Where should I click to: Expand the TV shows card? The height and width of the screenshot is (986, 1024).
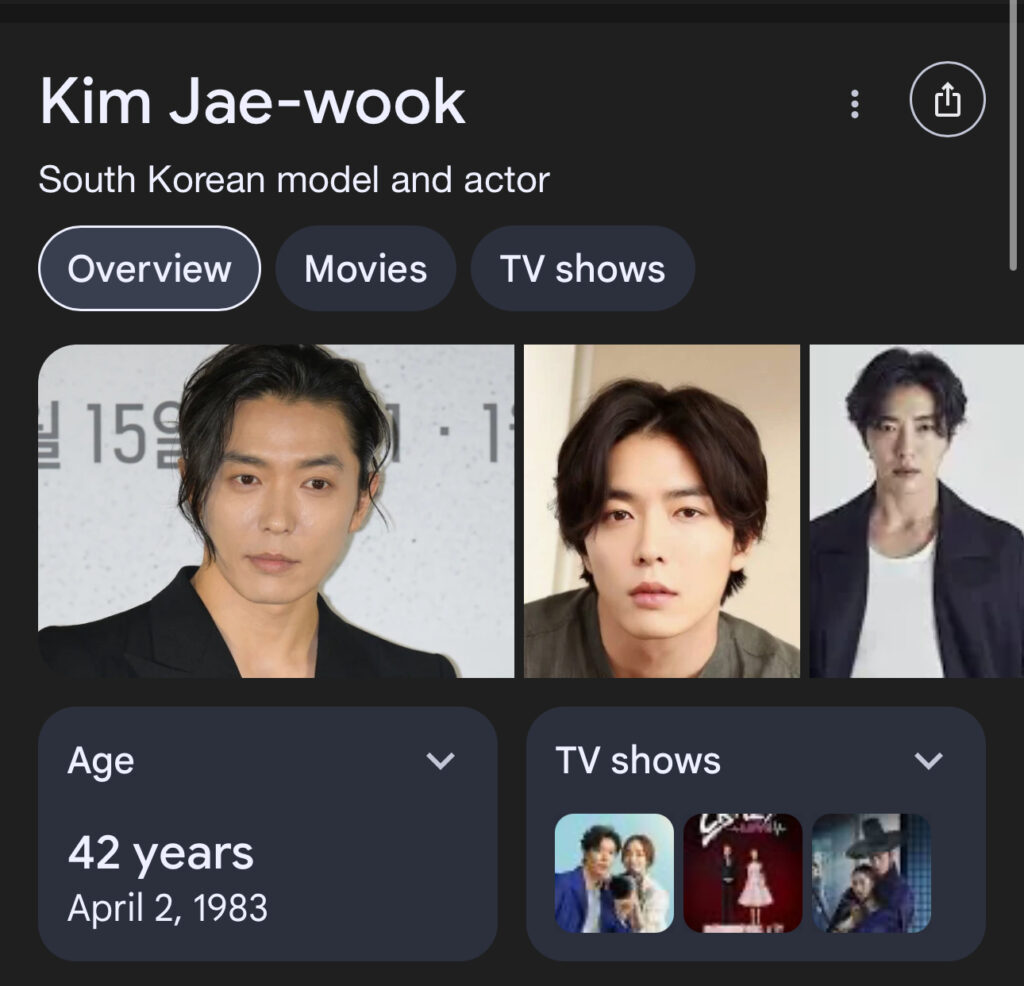(928, 761)
